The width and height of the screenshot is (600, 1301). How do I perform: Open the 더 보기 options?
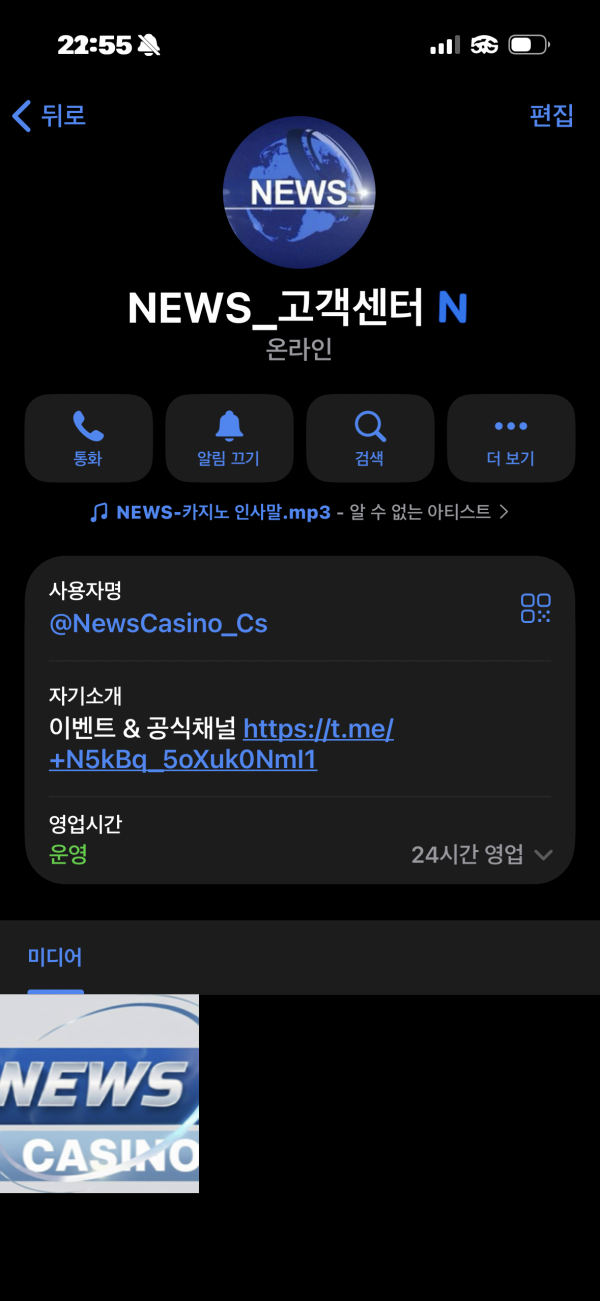point(511,438)
